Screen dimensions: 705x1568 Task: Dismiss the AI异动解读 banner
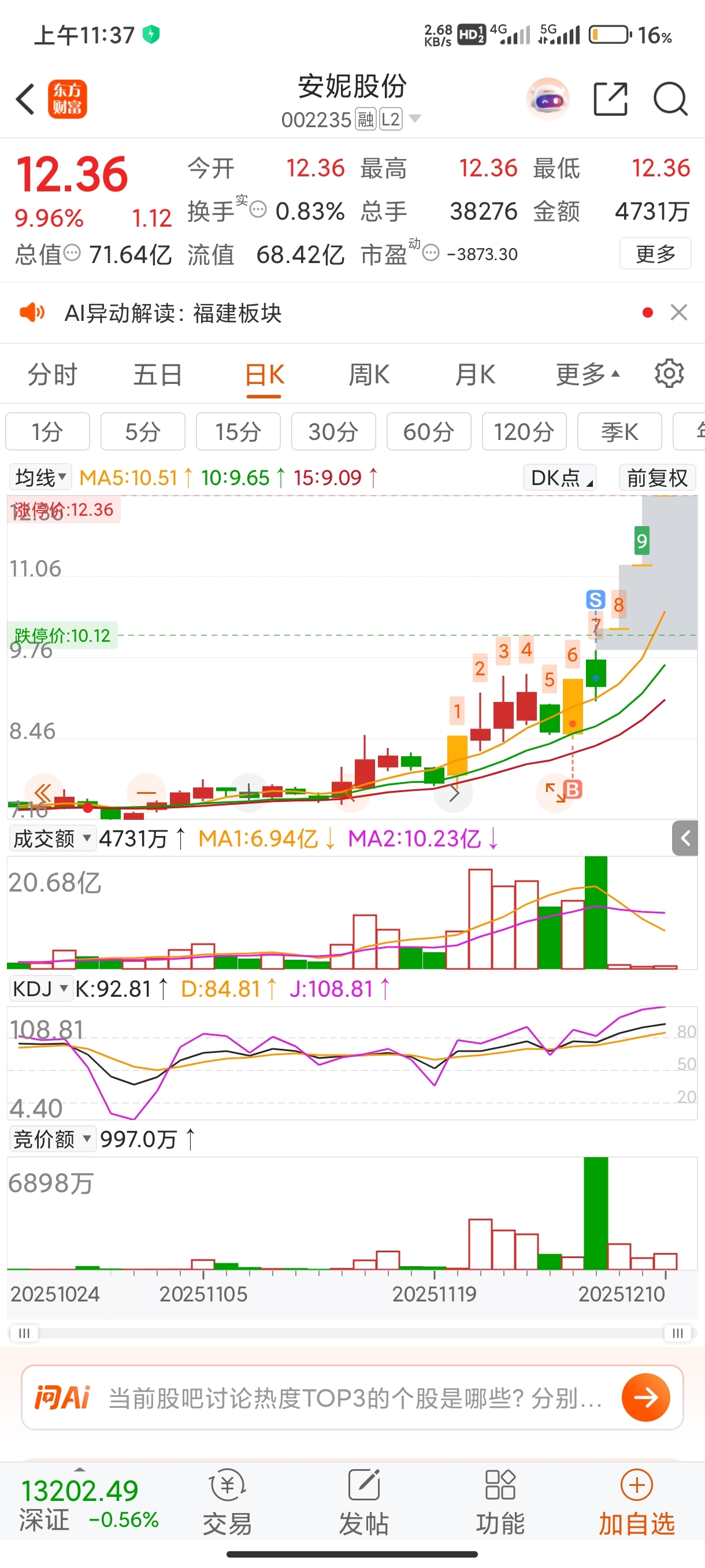(x=678, y=313)
